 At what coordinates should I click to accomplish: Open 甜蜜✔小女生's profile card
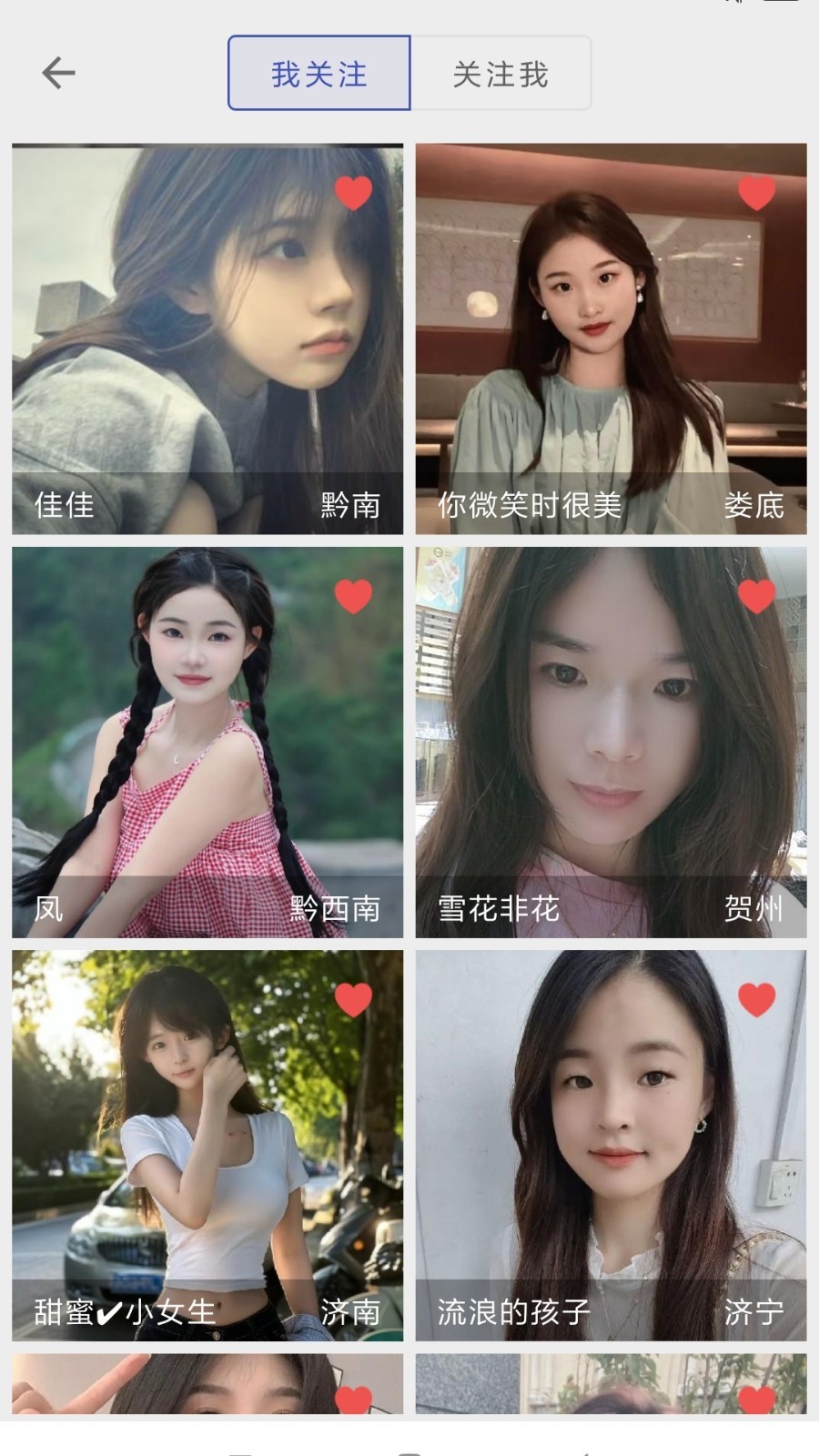pyautogui.click(x=207, y=1147)
